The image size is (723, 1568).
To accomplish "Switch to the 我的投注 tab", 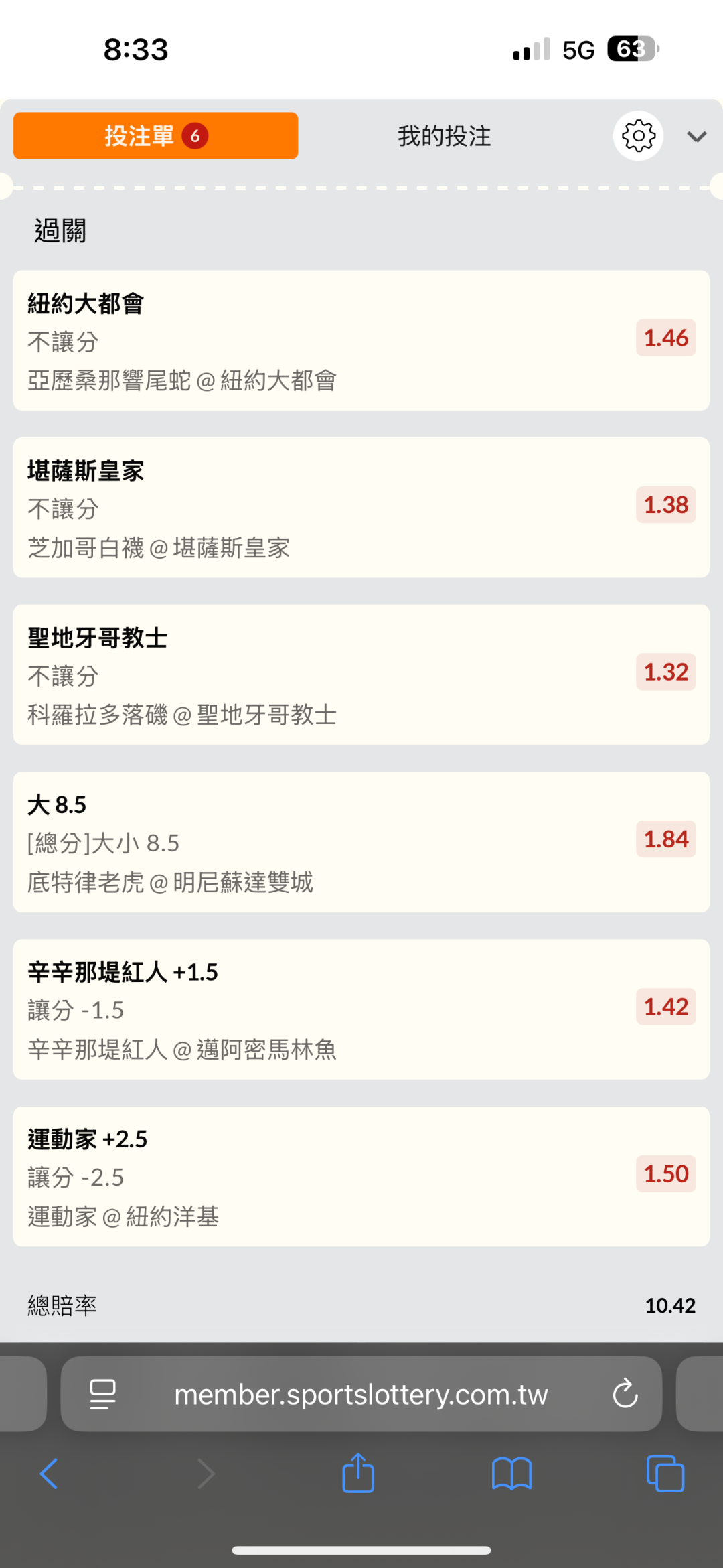I will [444, 136].
